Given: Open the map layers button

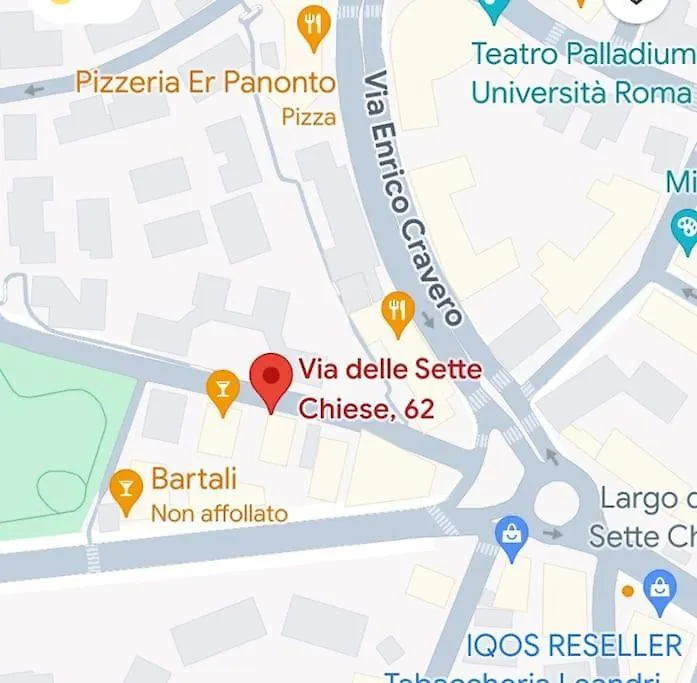Looking at the screenshot, I should tap(635, 8).
